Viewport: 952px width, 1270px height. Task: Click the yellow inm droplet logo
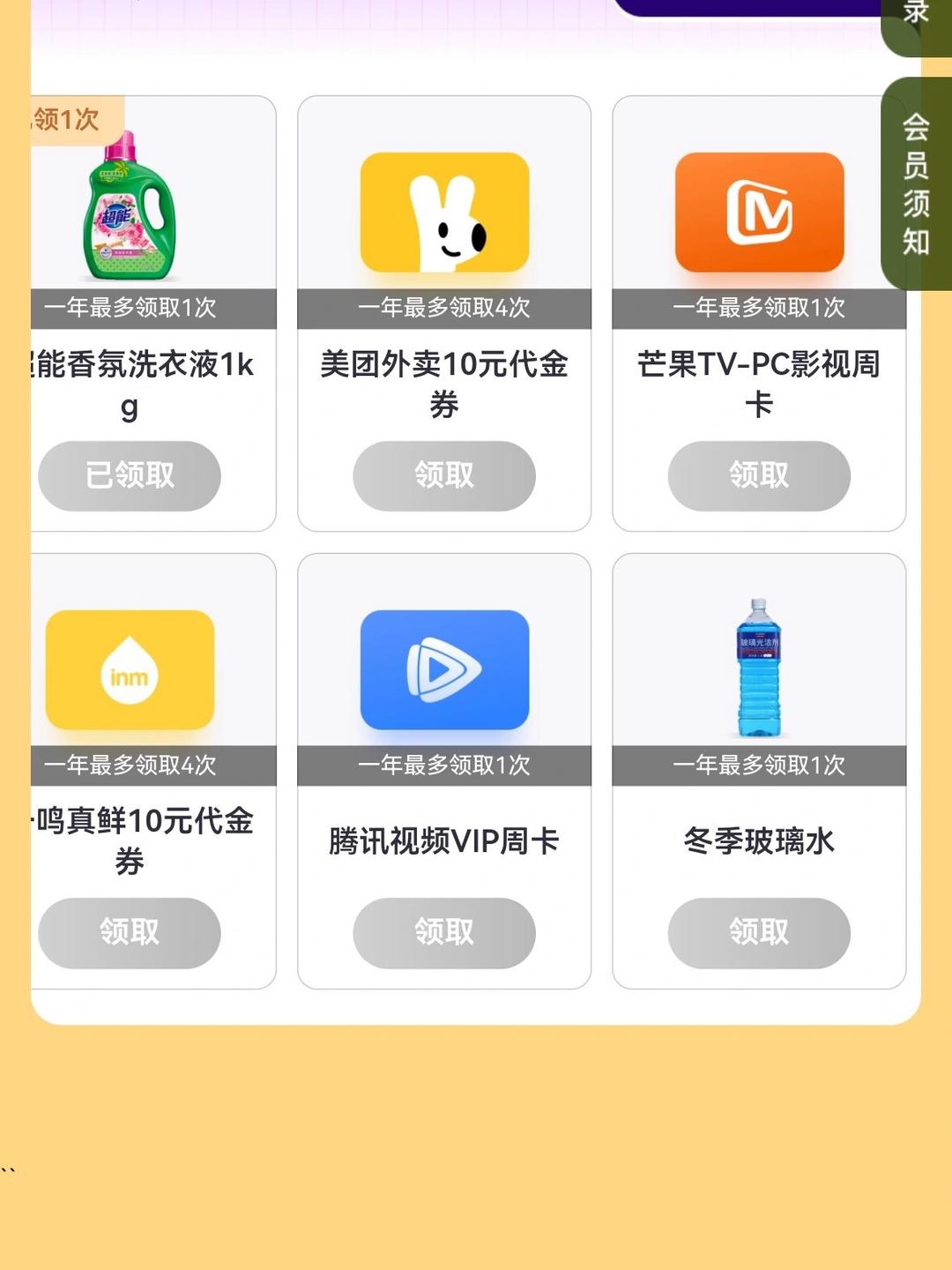click(x=129, y=670)
